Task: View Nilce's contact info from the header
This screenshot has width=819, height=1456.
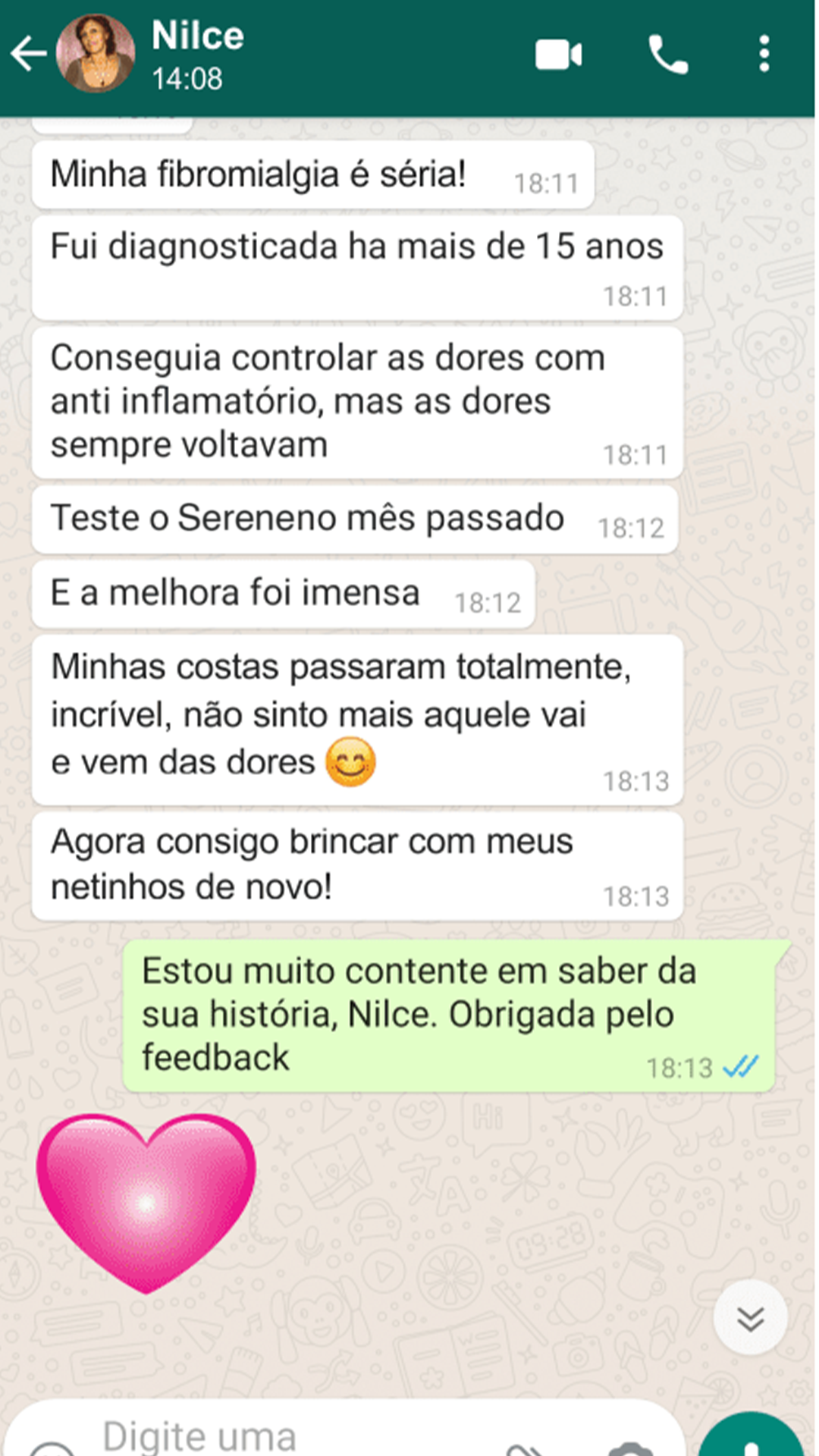Action: coord(199,55)
